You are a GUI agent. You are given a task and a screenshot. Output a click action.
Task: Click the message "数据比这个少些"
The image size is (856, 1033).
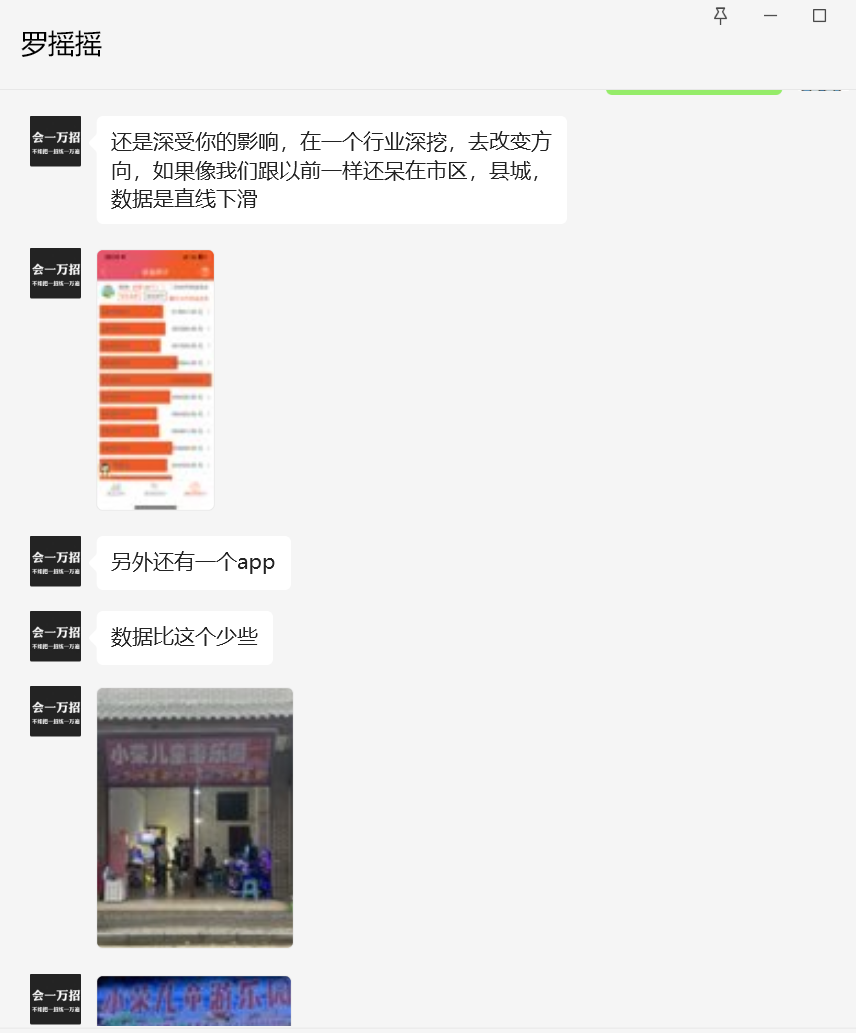click(184, 637)
